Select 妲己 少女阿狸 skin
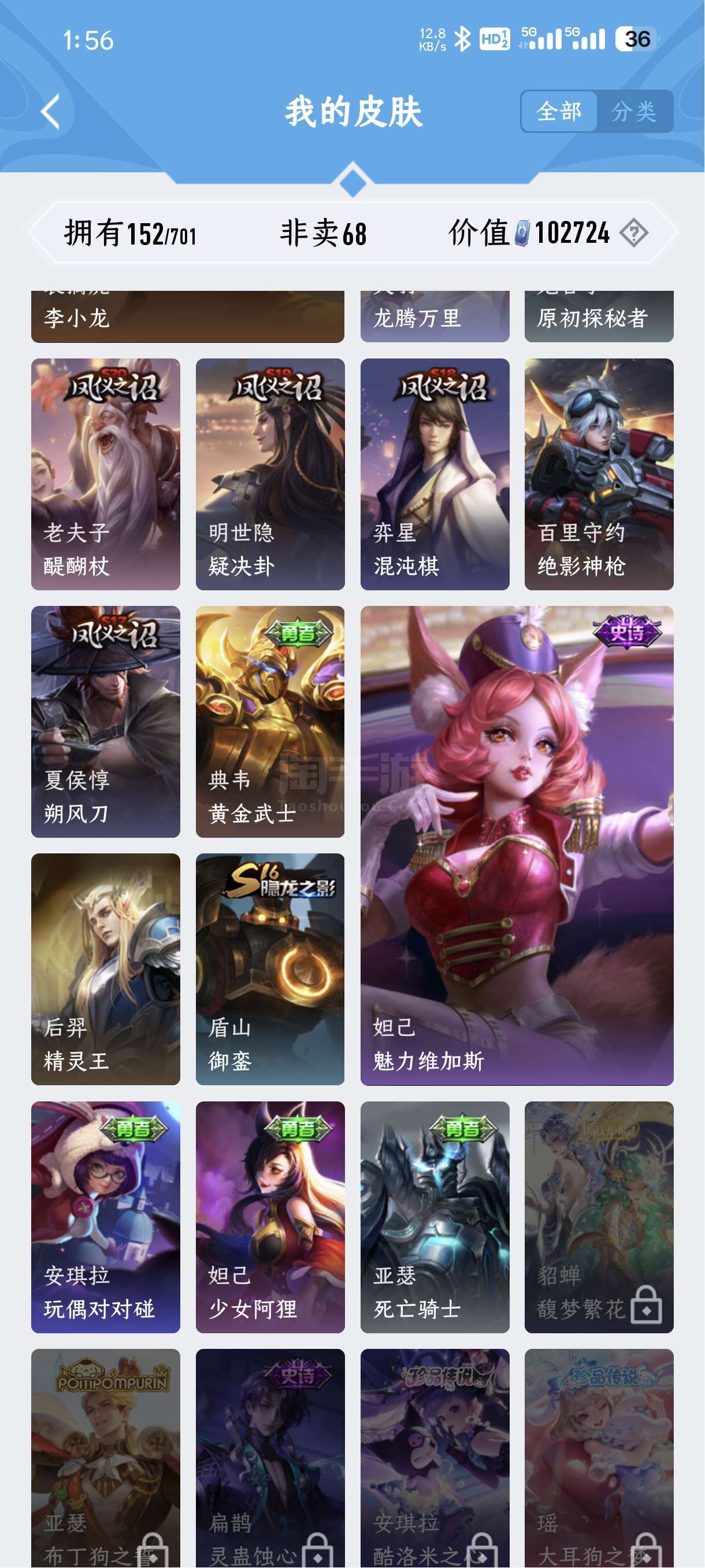705x1568 pixels. (x=270, y=1217)
